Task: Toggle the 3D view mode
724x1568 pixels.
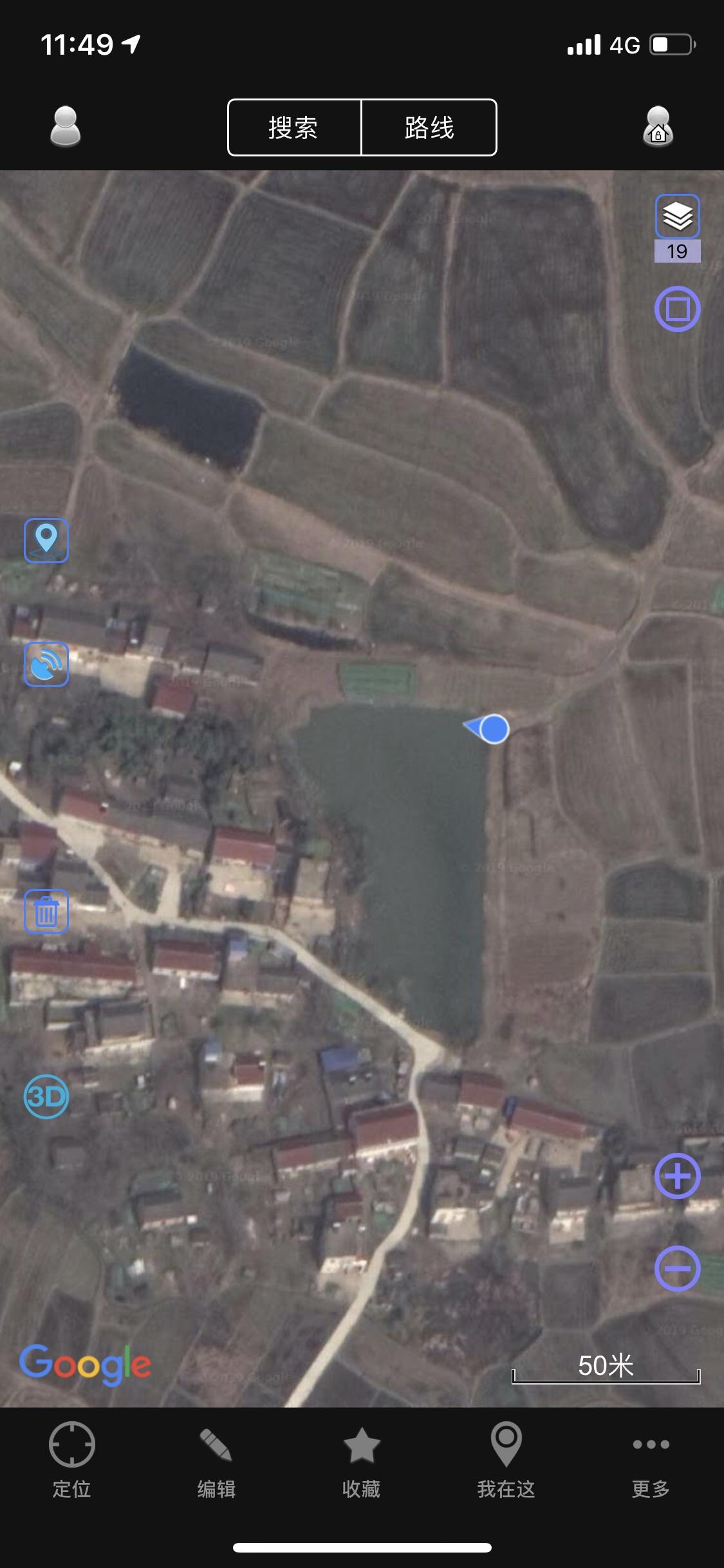Action: pyautogui.click(x=46, y=1096)
